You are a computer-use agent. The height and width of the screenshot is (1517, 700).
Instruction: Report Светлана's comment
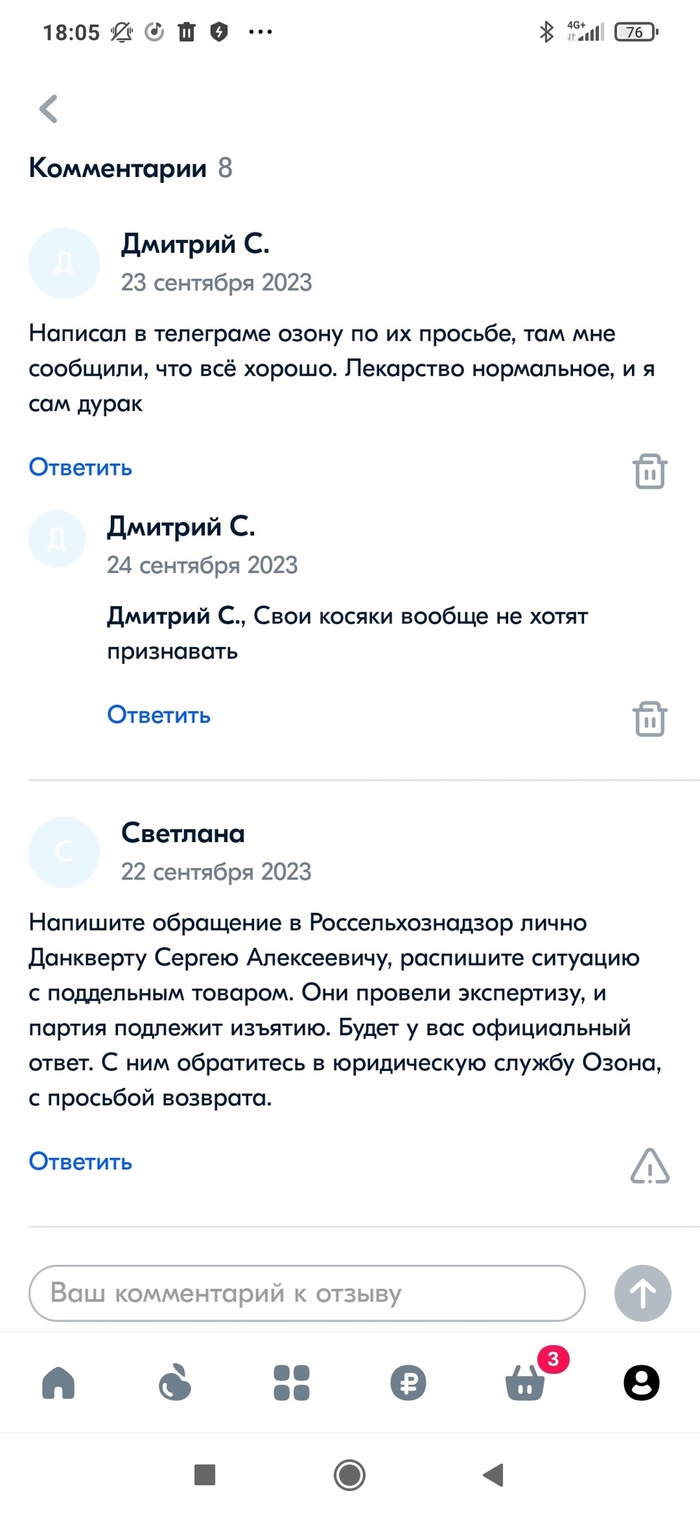tap(650, 1165)
